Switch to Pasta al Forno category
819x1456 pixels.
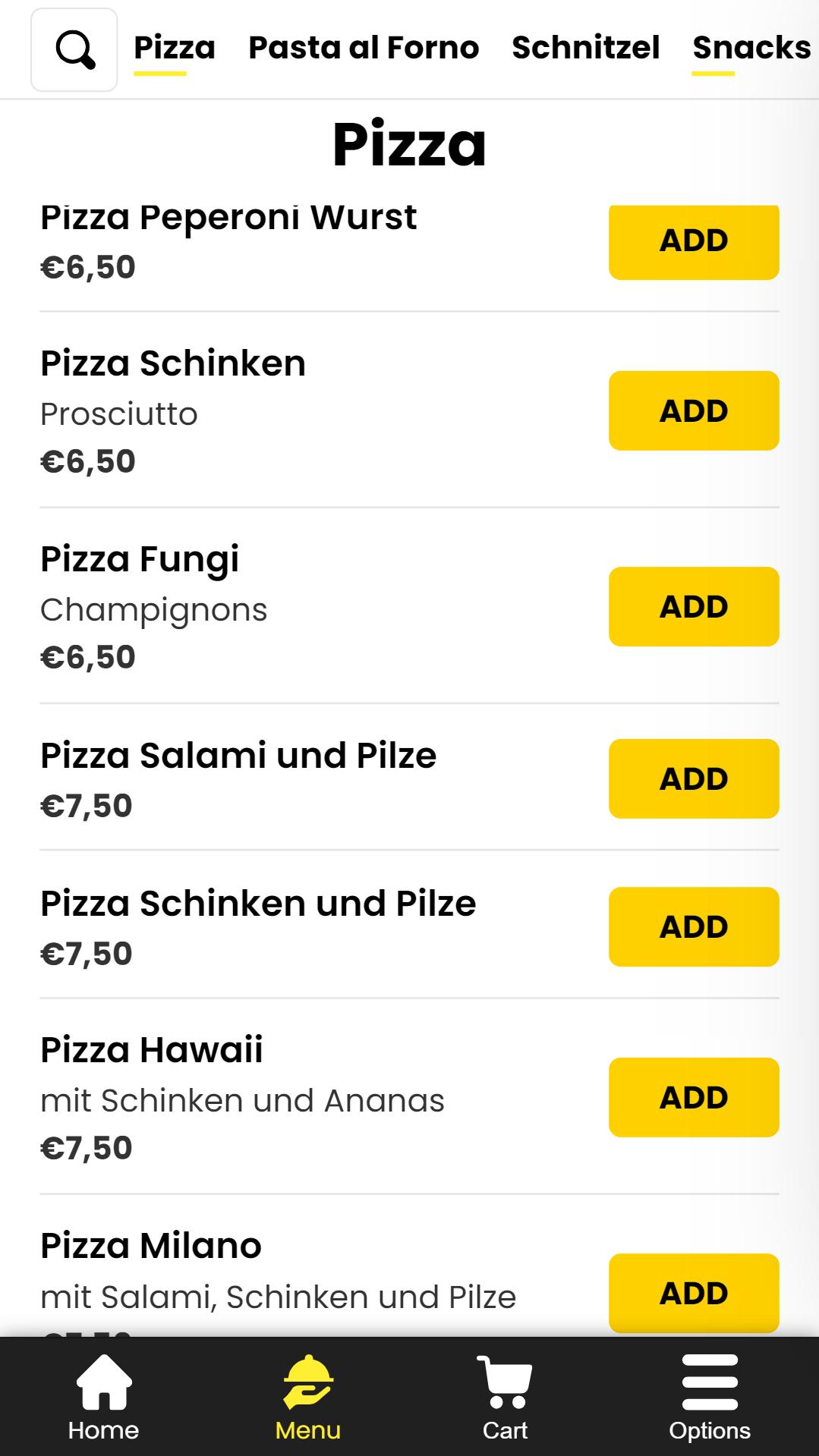click(364, 48)
